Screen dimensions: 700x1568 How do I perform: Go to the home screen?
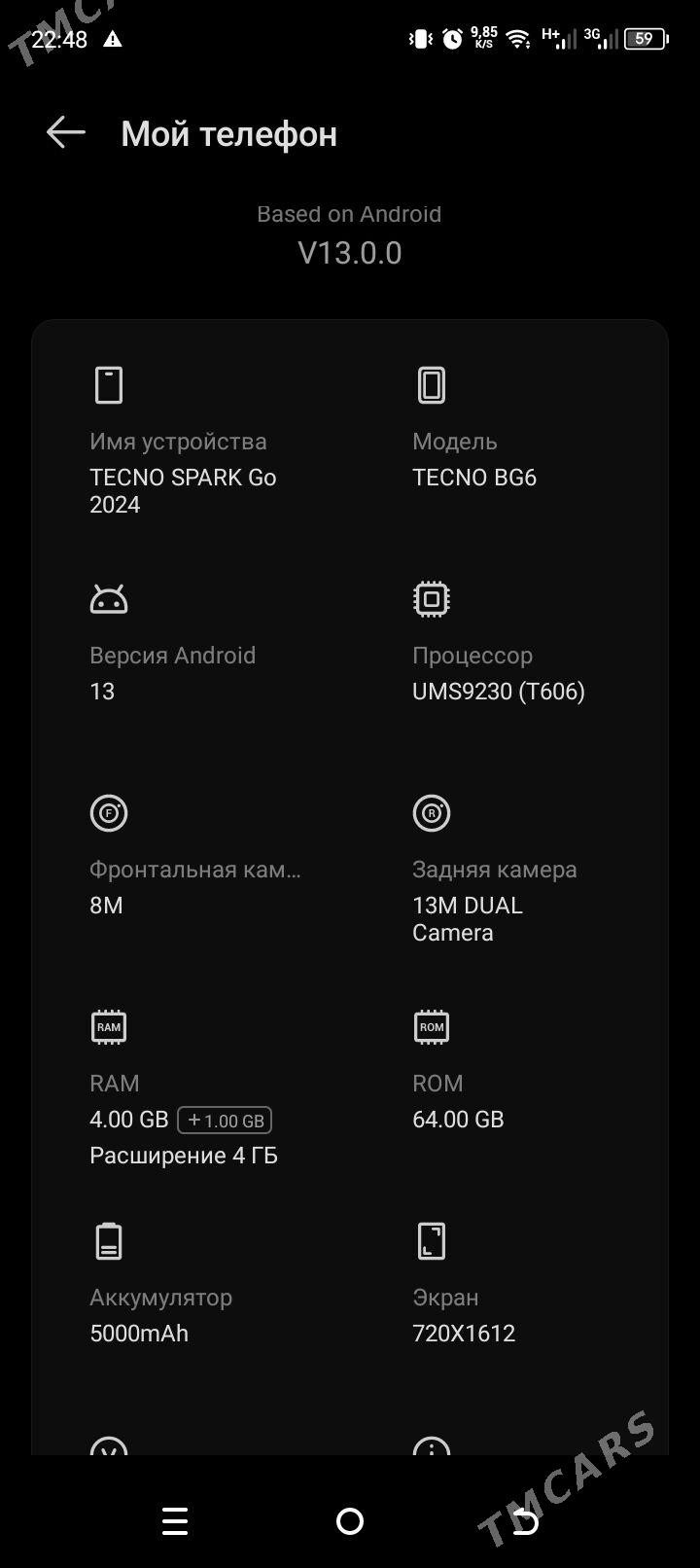(350, 1521)
